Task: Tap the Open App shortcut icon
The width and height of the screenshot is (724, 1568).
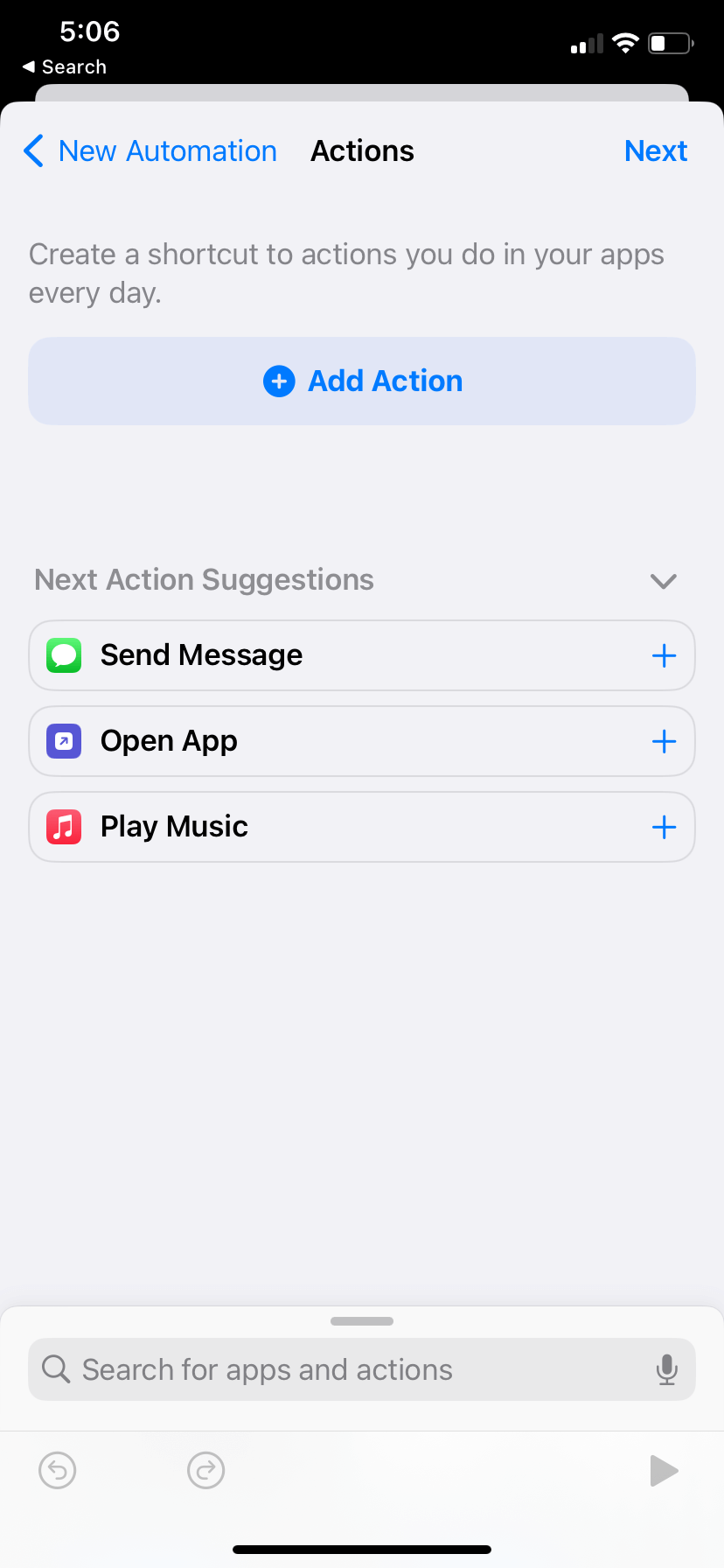Action: click(x=63, y=740)
